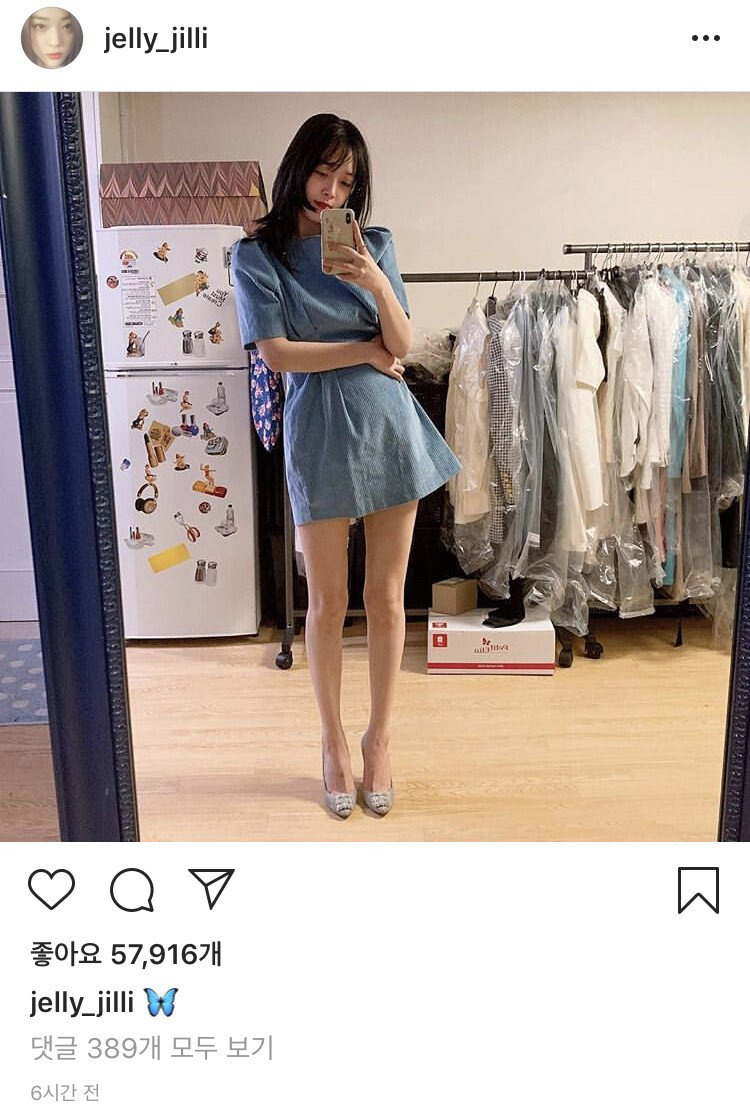The height and width of the screenshot is (1108, 750).
Task: Share the post via paper plane icon
Action: [211, 889]
